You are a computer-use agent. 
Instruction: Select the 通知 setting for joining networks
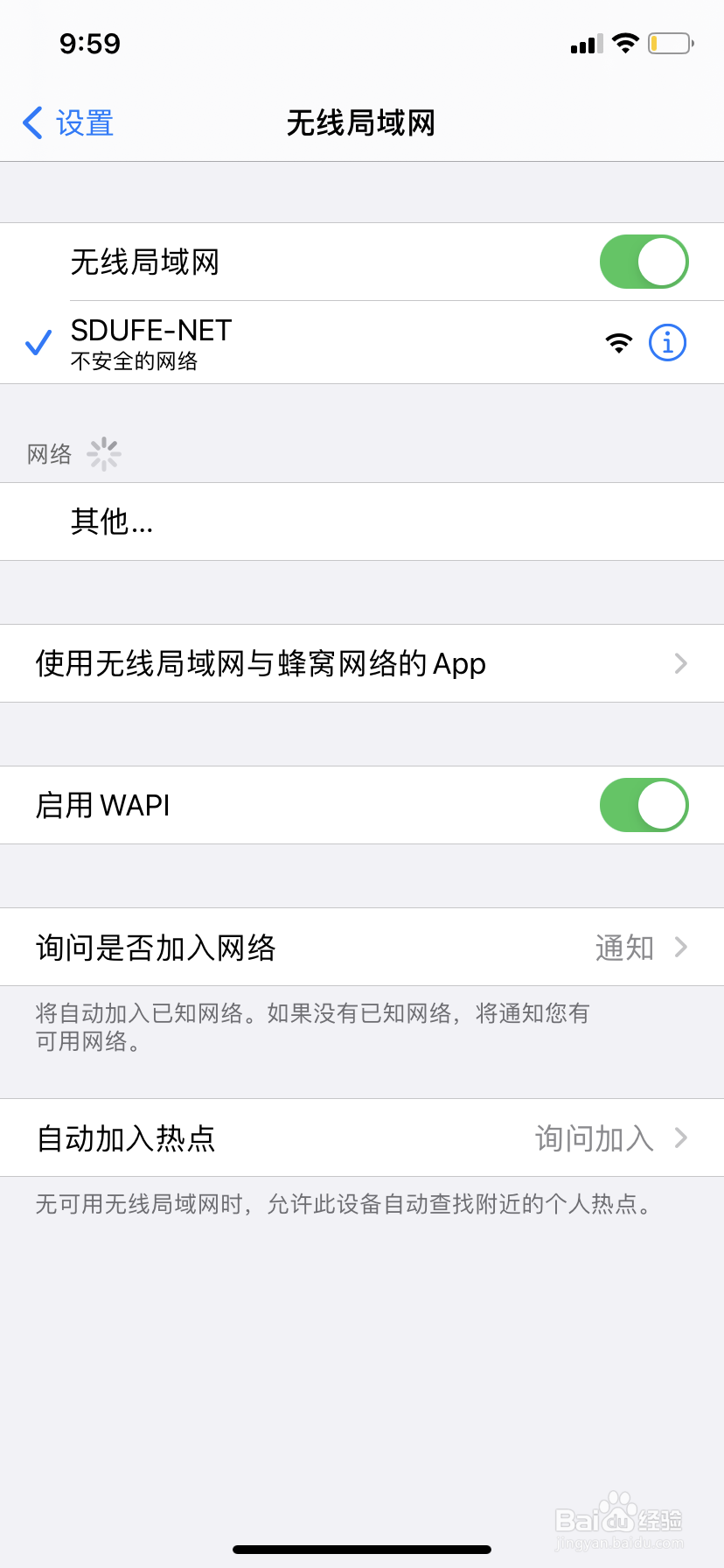(624, 947)
